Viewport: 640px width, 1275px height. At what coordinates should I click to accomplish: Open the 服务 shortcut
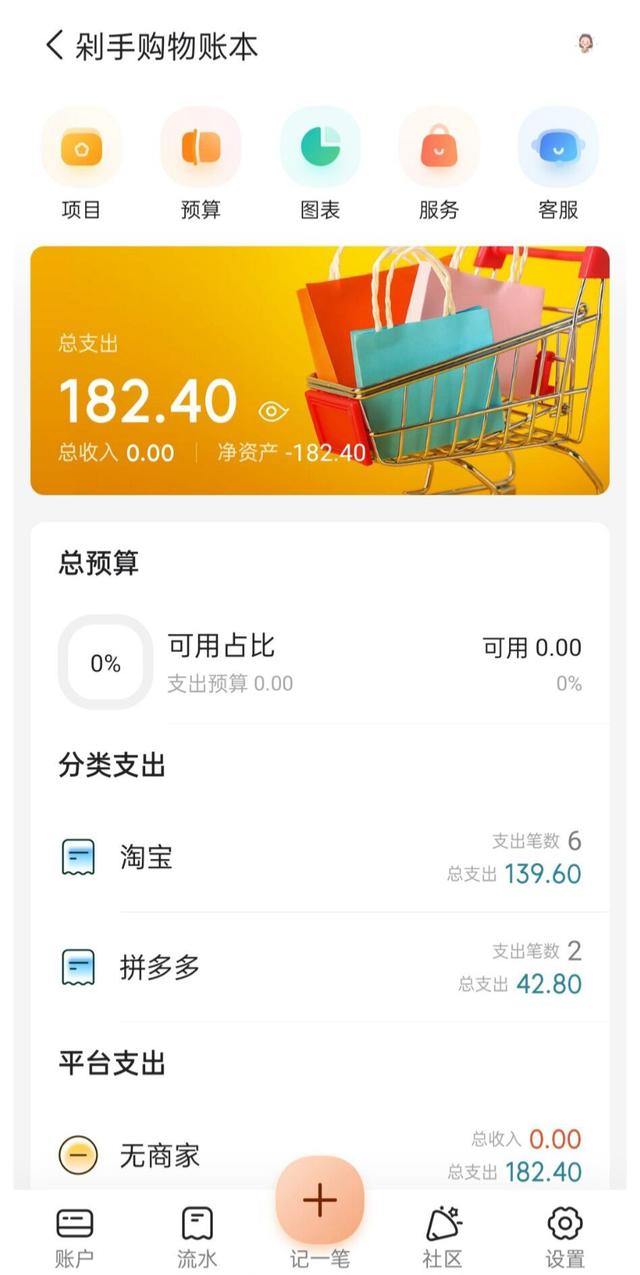click(439, 164)
